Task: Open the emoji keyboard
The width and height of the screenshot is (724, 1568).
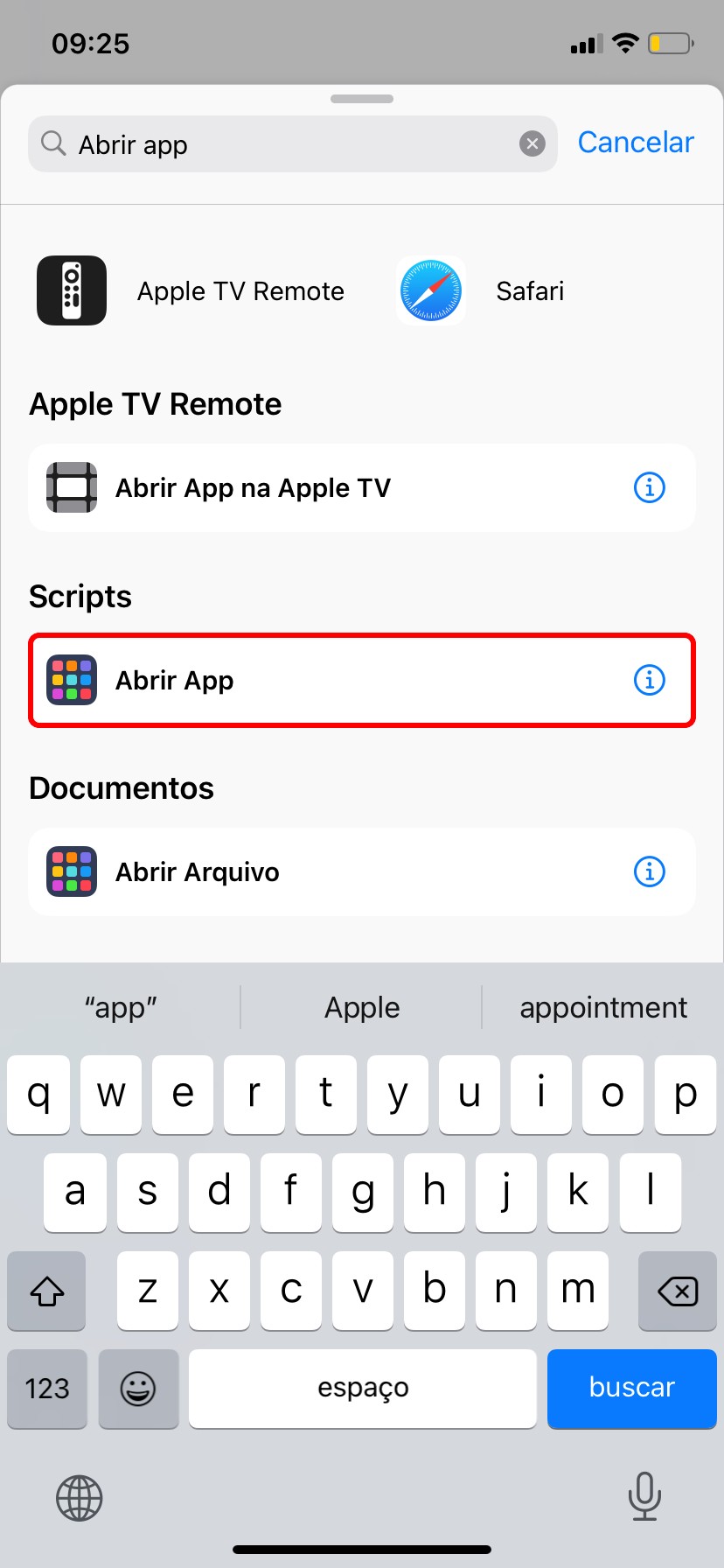Action: pos(138,1389)
